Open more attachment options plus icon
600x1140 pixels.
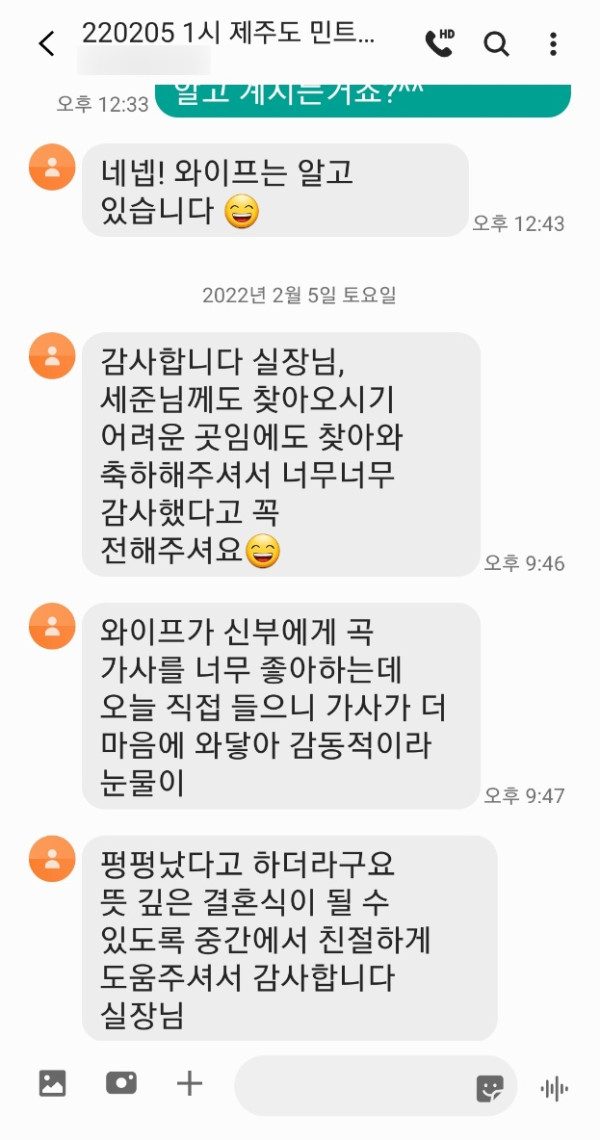pos(189,1083)
